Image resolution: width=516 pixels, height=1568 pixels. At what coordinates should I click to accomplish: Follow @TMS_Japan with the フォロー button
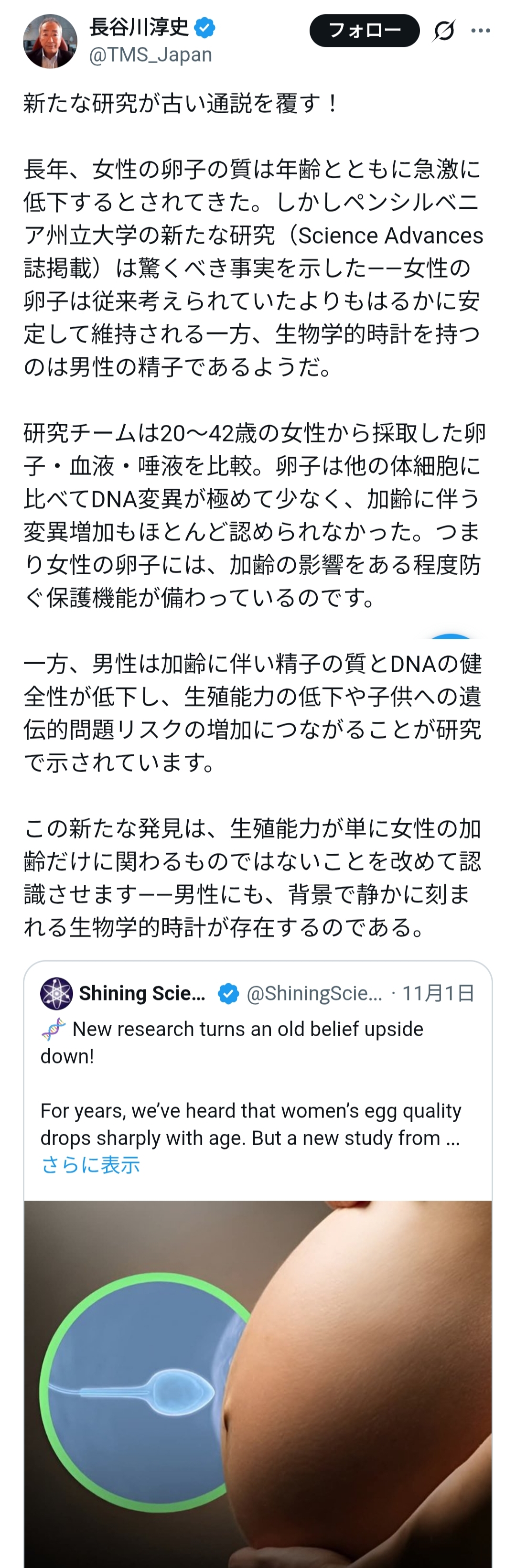(x=364, y=31)
